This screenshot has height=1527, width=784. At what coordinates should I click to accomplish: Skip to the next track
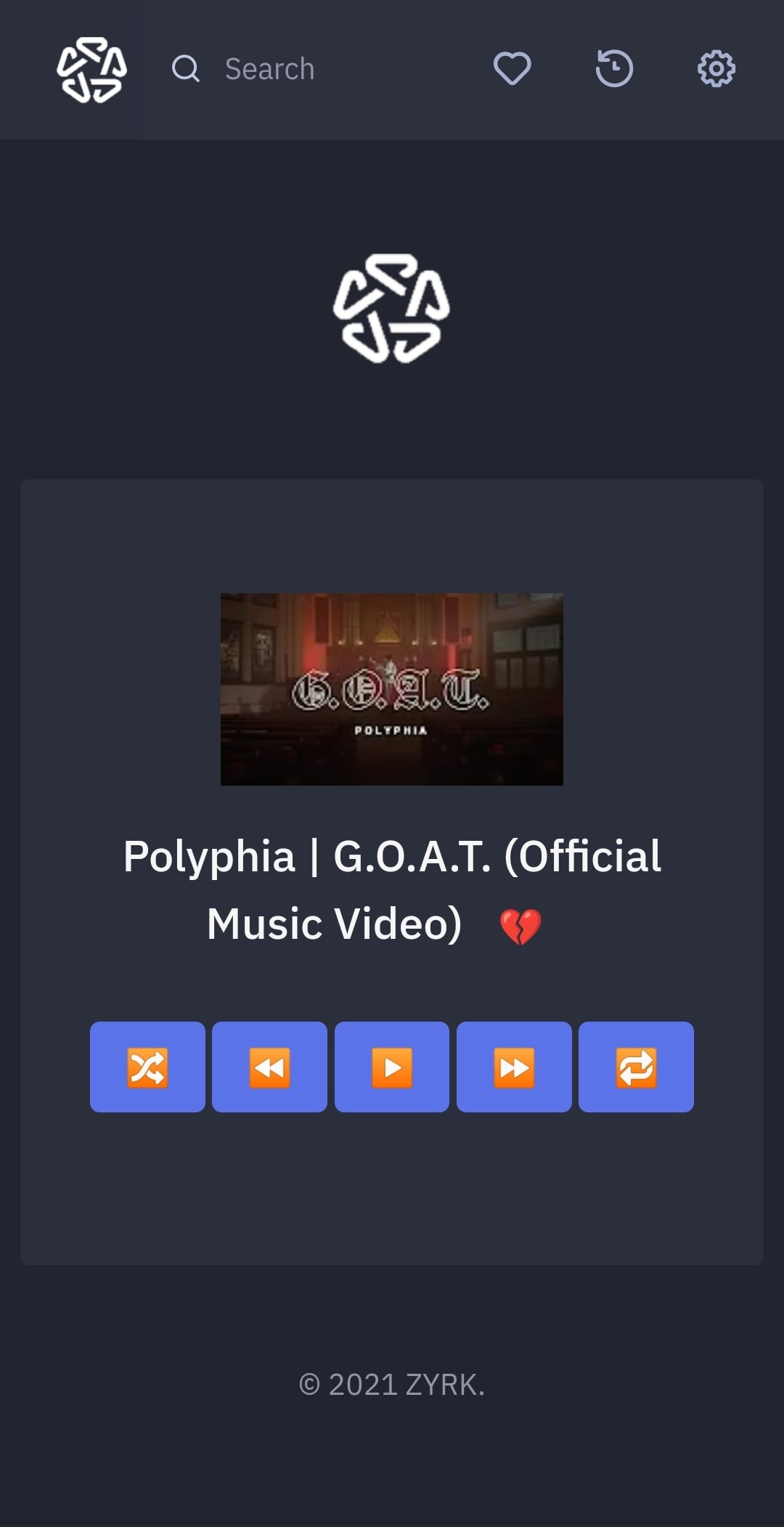pyautogui.click(x=514, y=1067)
